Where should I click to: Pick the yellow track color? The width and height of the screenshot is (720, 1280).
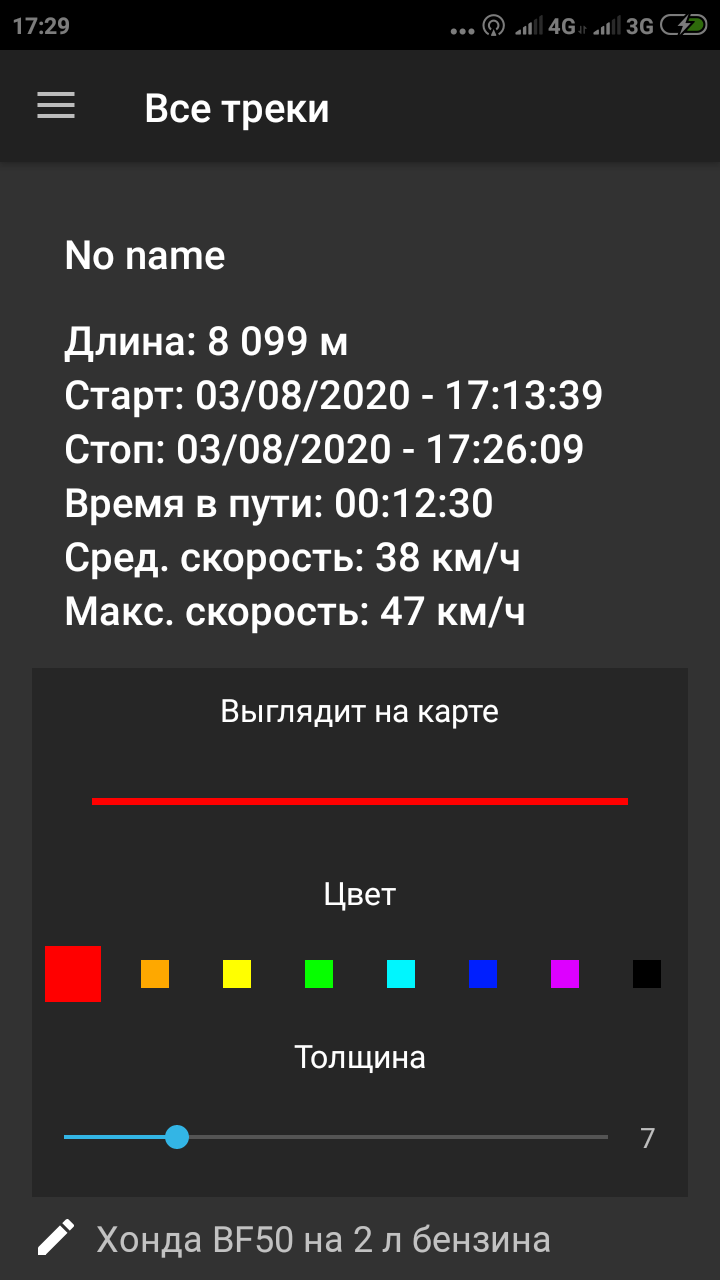237,974
